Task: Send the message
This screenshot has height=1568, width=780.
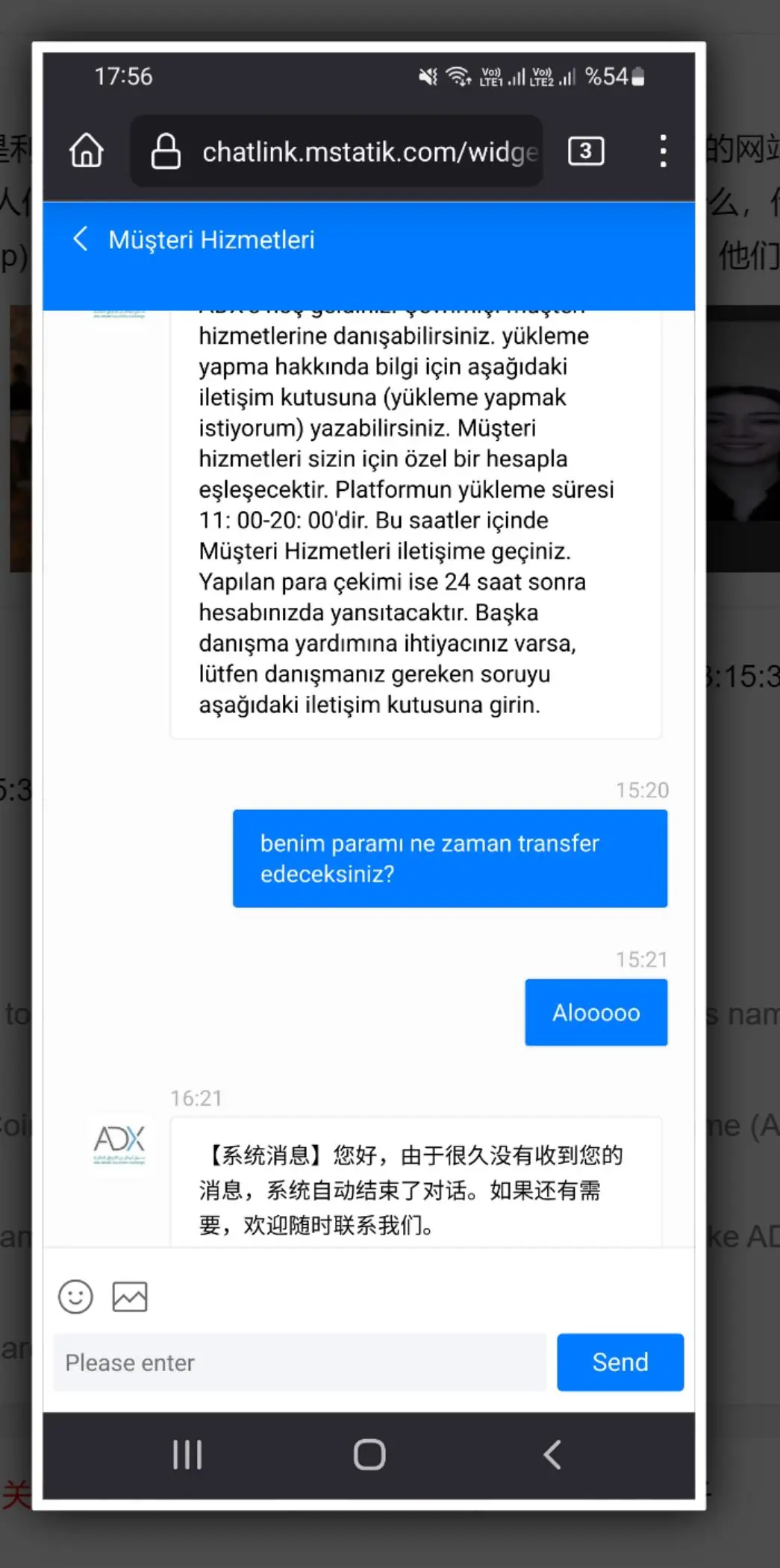Action: click(620, 1362)
